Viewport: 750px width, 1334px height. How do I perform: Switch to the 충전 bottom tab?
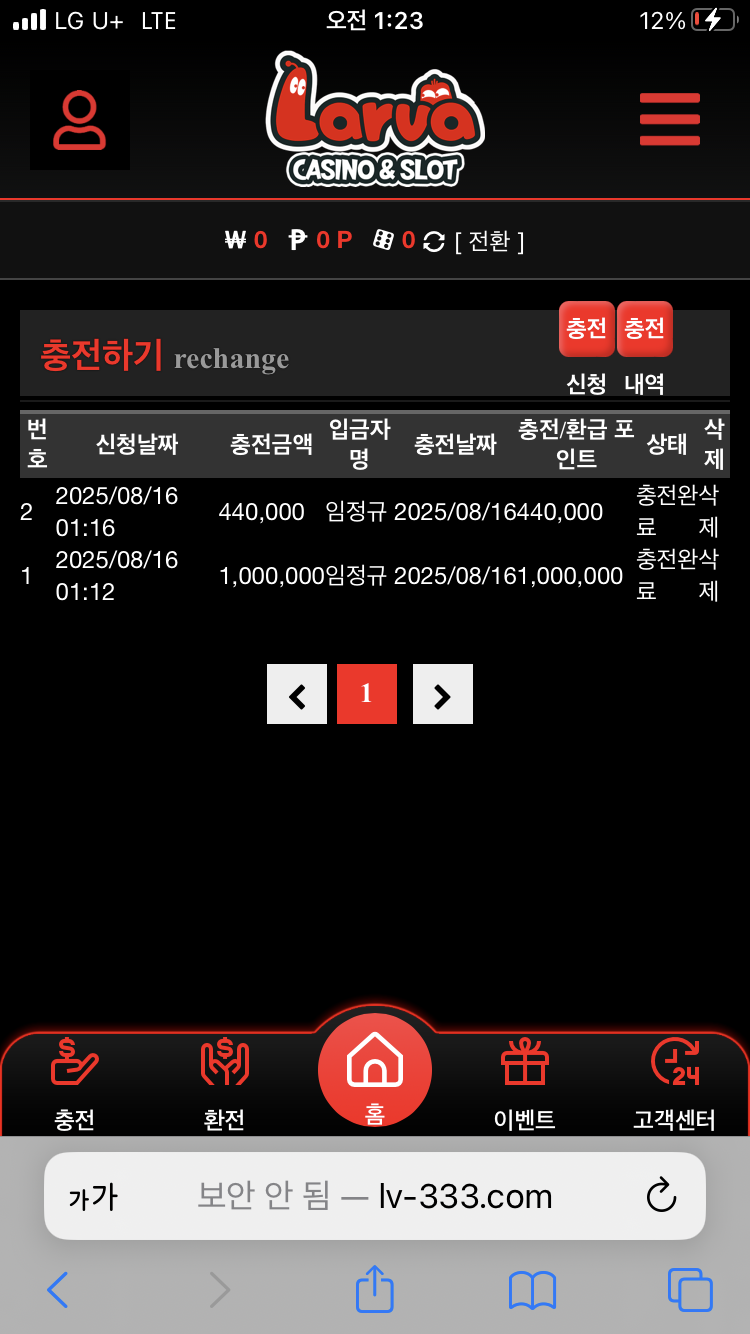coord(75,1083)
